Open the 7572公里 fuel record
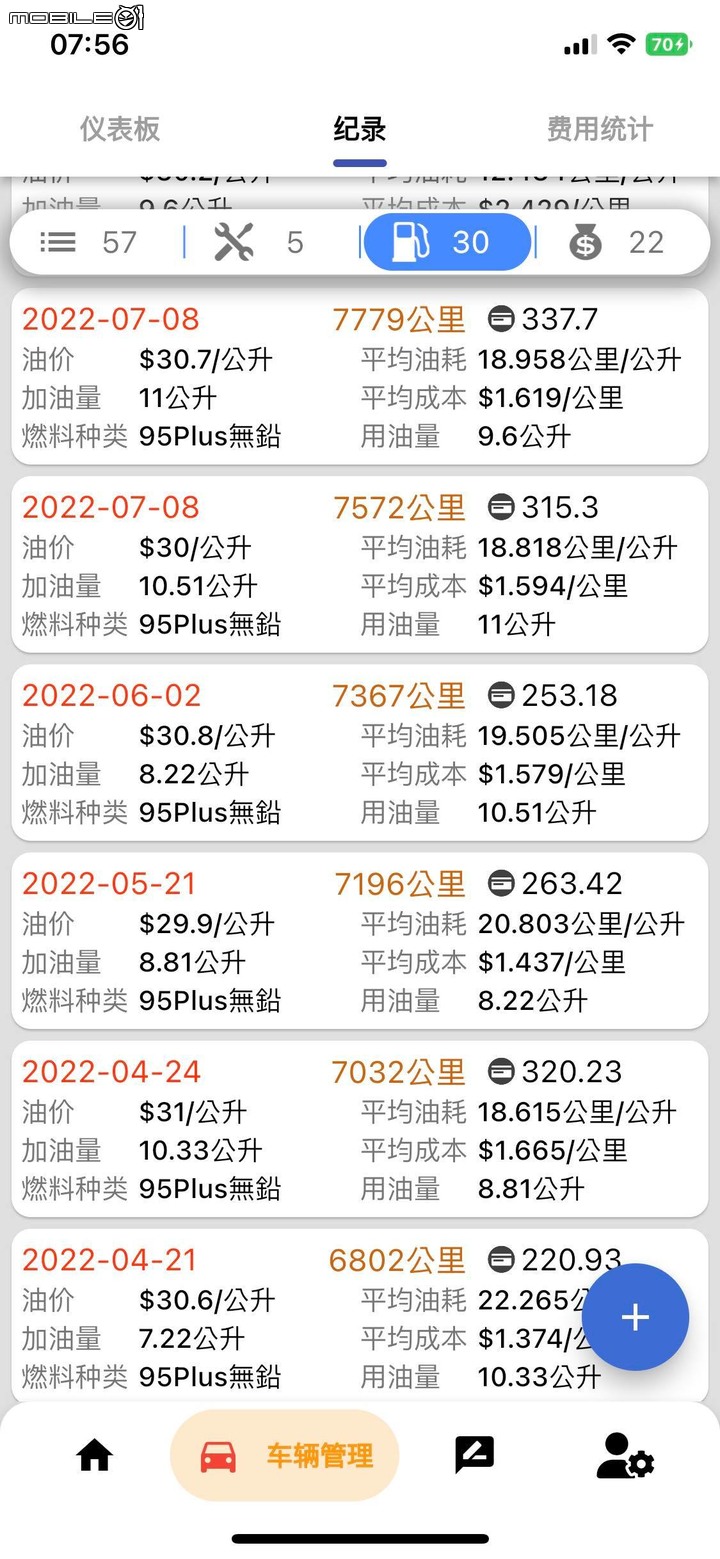Image resolution: width=720 pixels, height=1559 pixels. [360, 565]
